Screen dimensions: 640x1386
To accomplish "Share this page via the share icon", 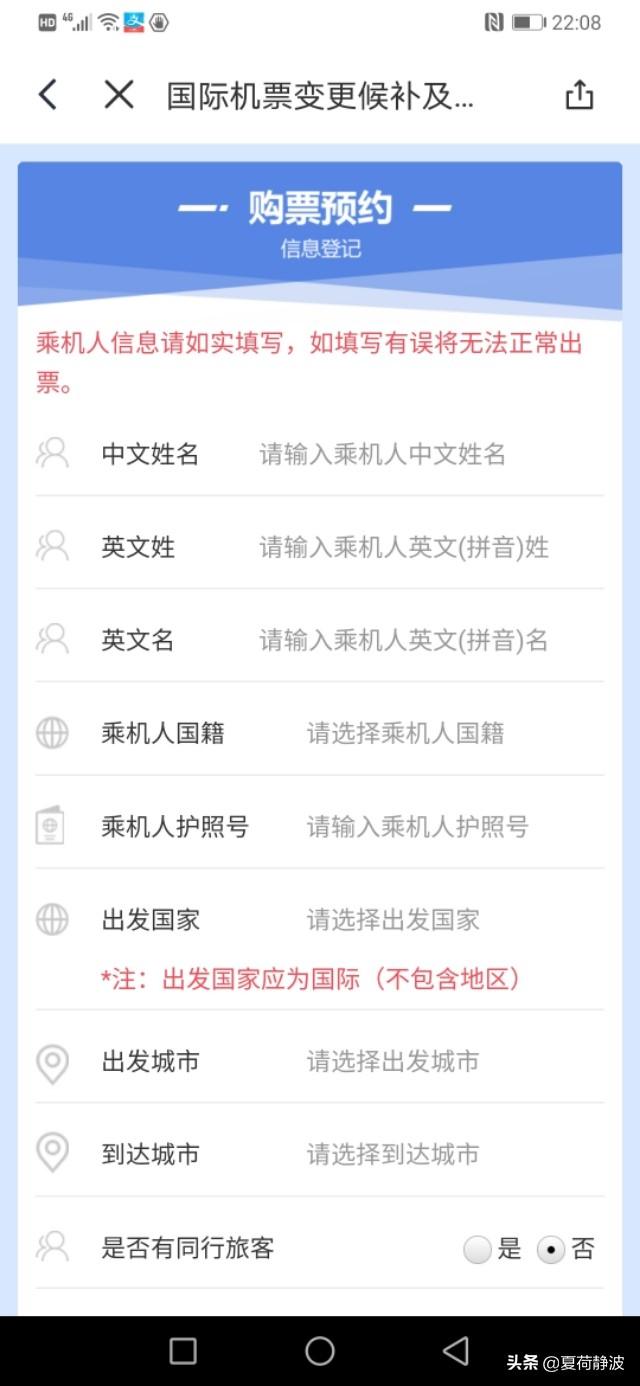I will (580, 95).
